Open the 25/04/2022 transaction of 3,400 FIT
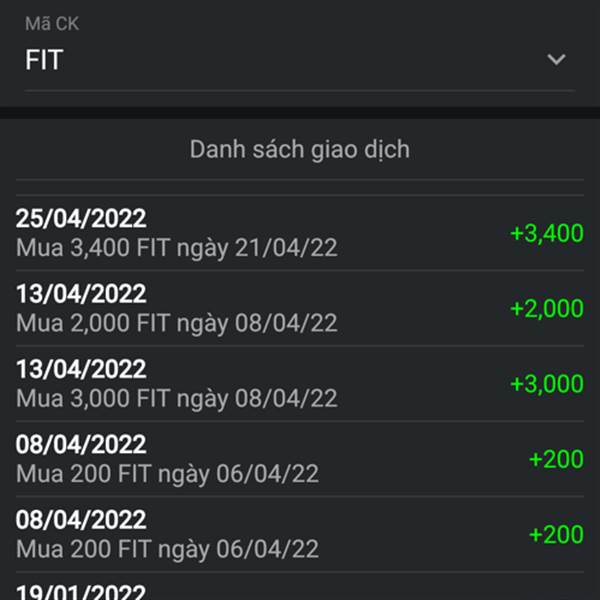This screenshot has width=600, height=600. [x=298, y=233]
